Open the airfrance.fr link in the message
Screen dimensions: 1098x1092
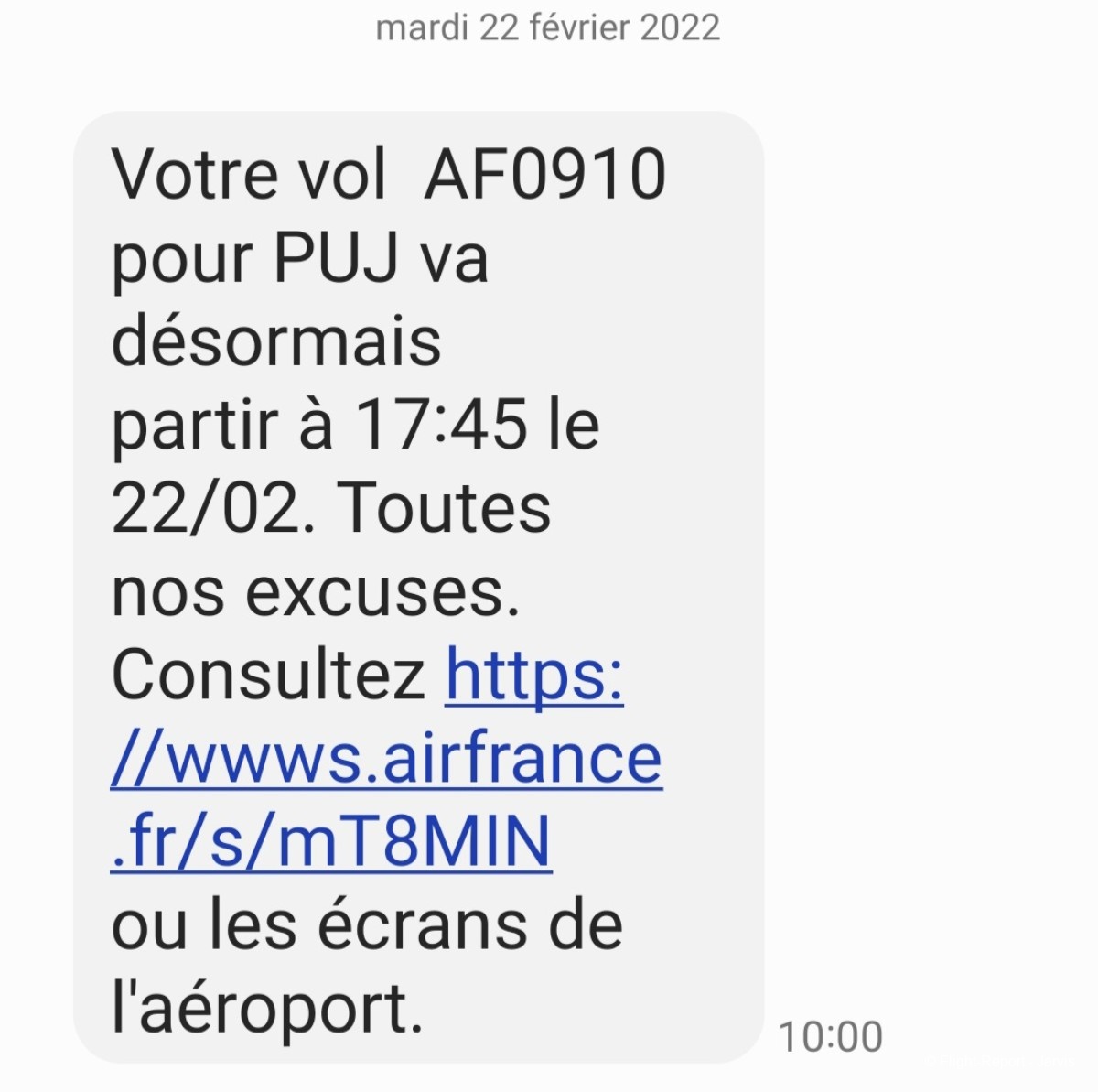(x=385, y=759)
